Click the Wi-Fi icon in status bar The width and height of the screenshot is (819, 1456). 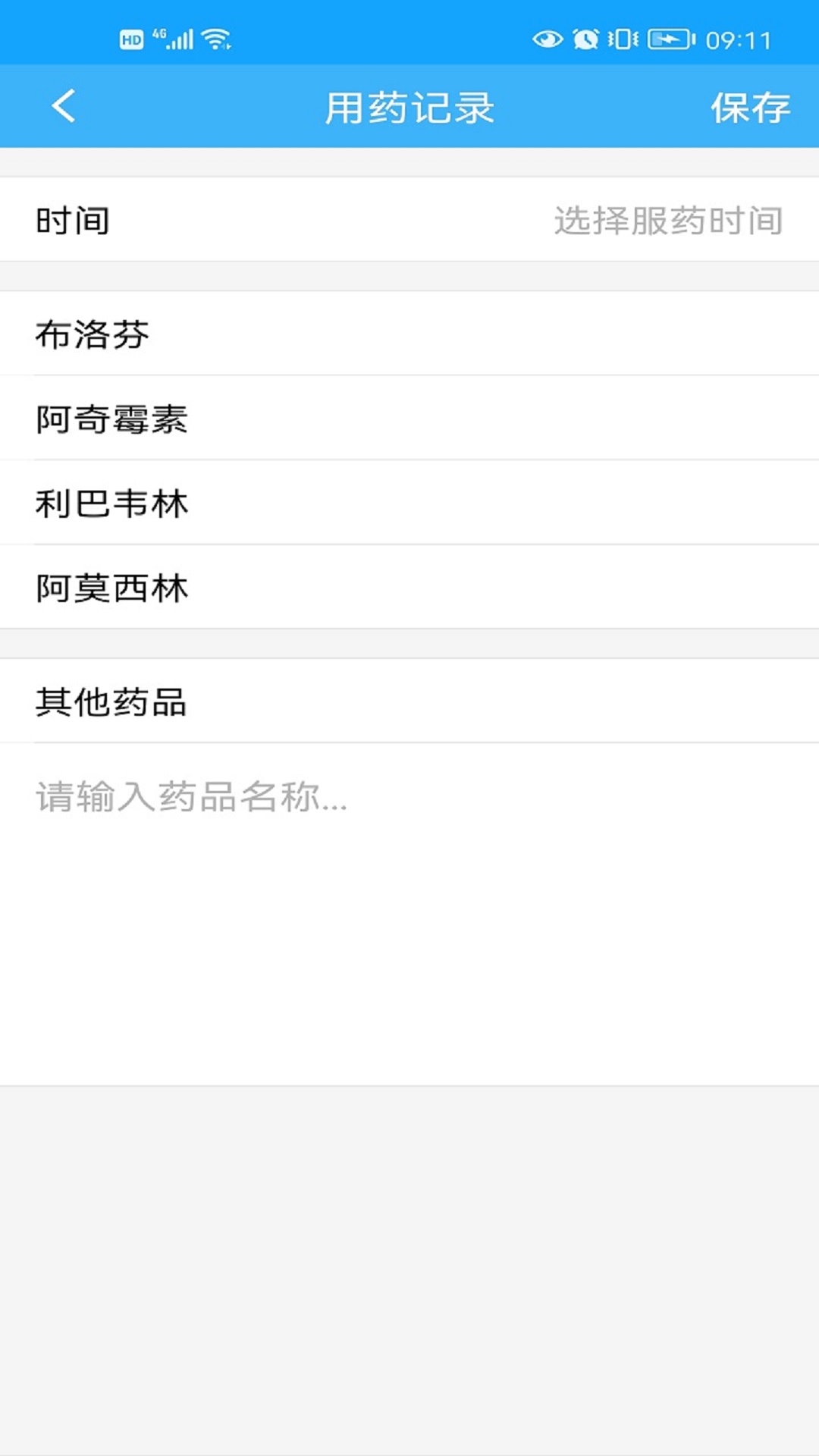pyautogui.click(x=218, y=38)
